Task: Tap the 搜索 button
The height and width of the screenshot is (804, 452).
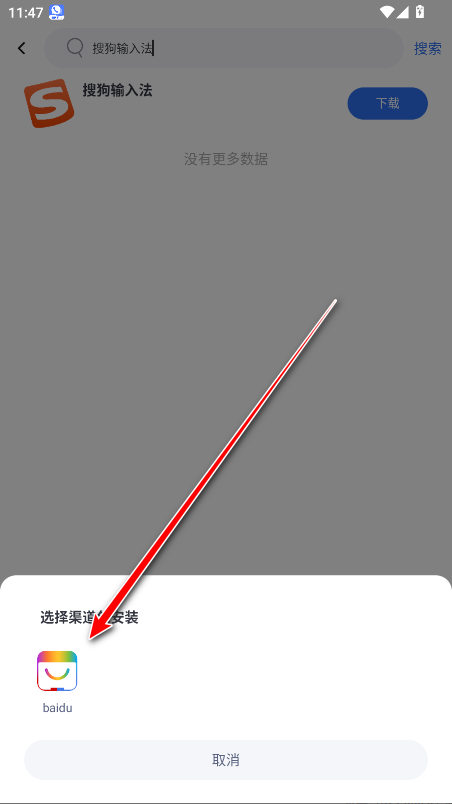Action: coord(427,48)
